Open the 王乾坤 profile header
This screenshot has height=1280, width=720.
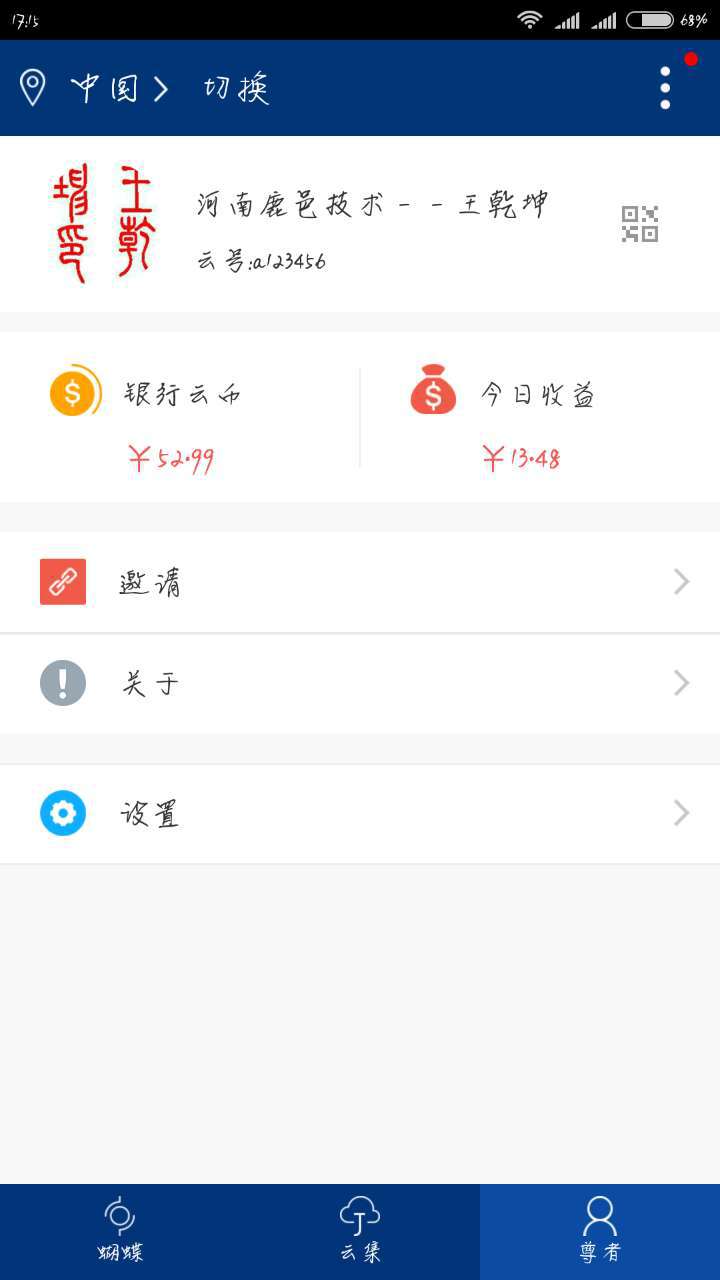[360, 224]
